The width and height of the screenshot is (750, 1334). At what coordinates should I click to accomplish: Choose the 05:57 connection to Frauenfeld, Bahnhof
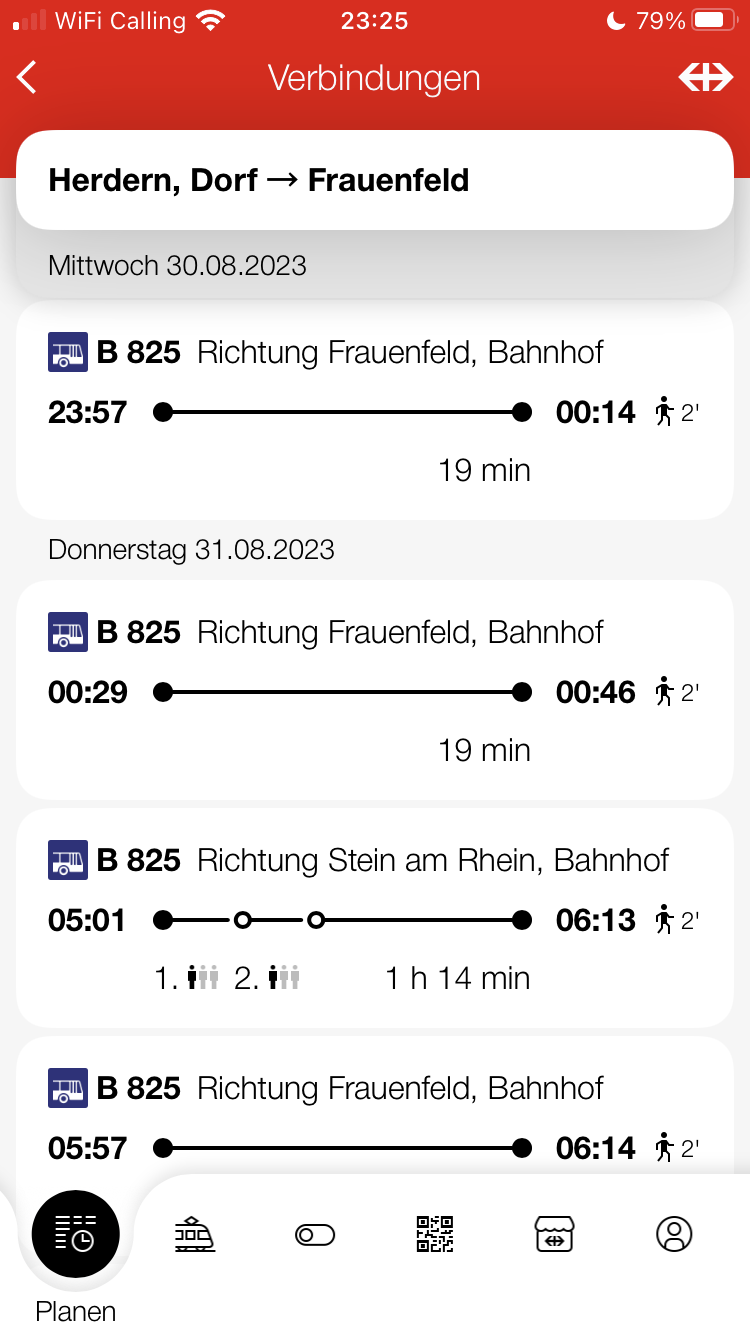click(x=374, y=1110)
